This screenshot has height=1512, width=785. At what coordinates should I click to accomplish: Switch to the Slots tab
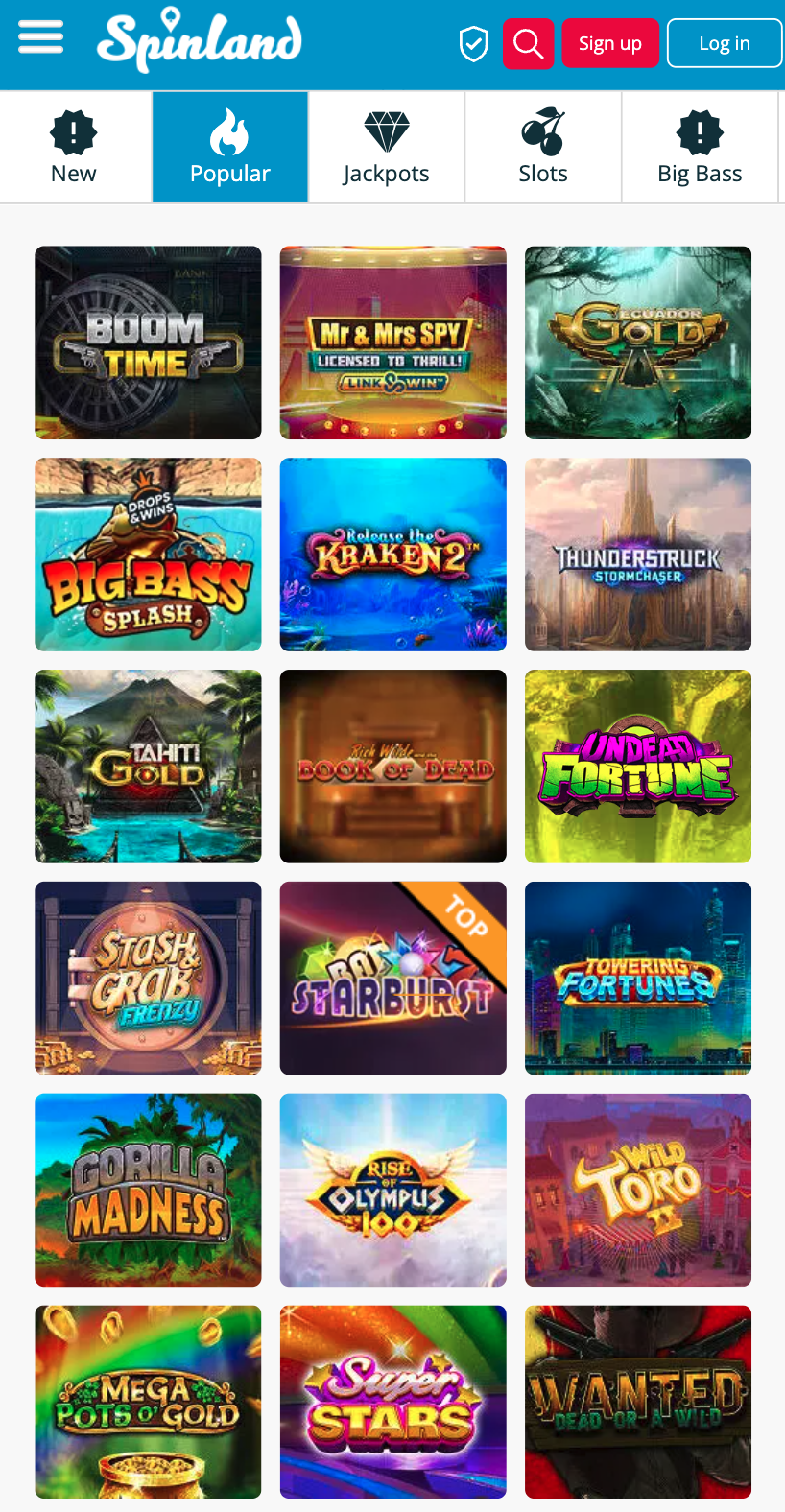click(x=543, y=148)
